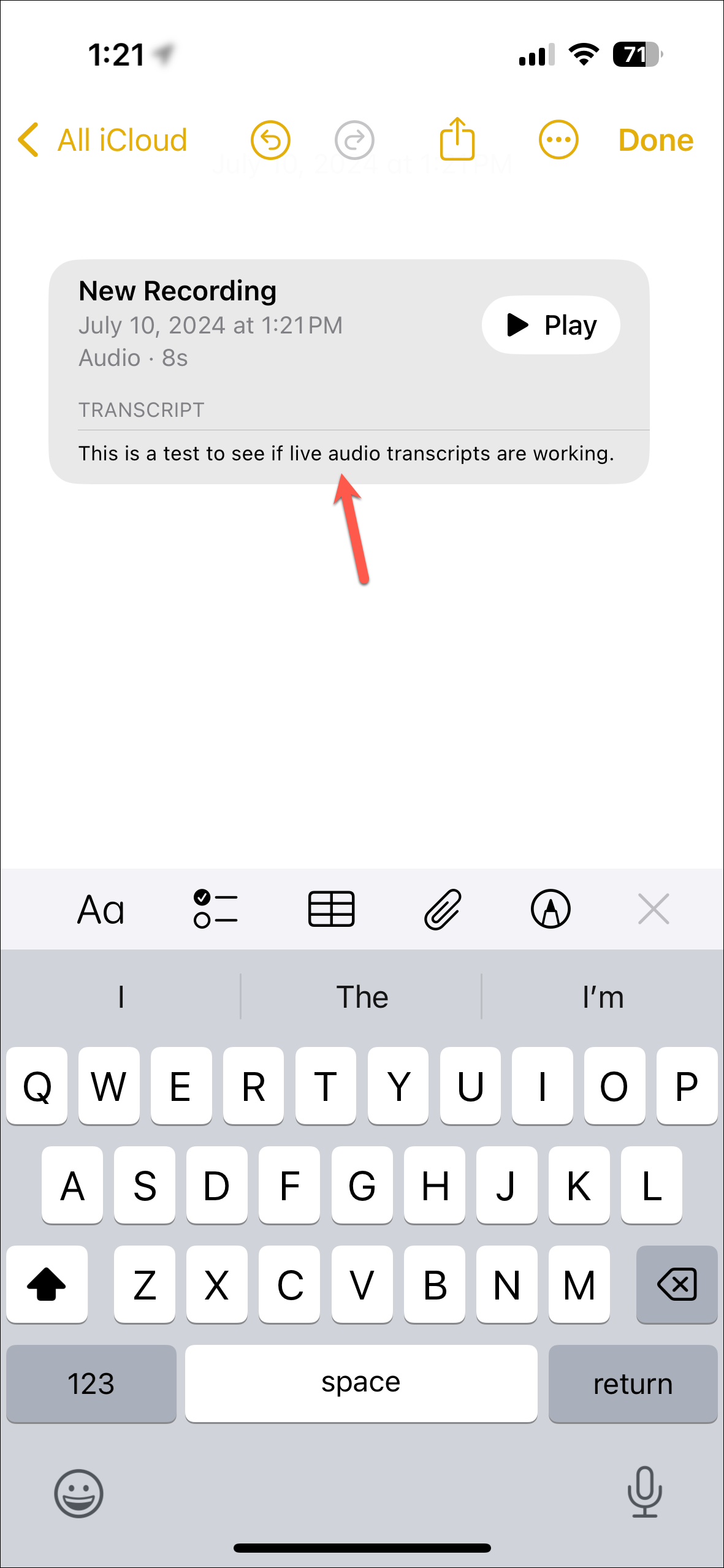Open the paperclip attachment menu
Image resolution: width=724 pixels, height=1568 pixels.
[x=442, y=909]
